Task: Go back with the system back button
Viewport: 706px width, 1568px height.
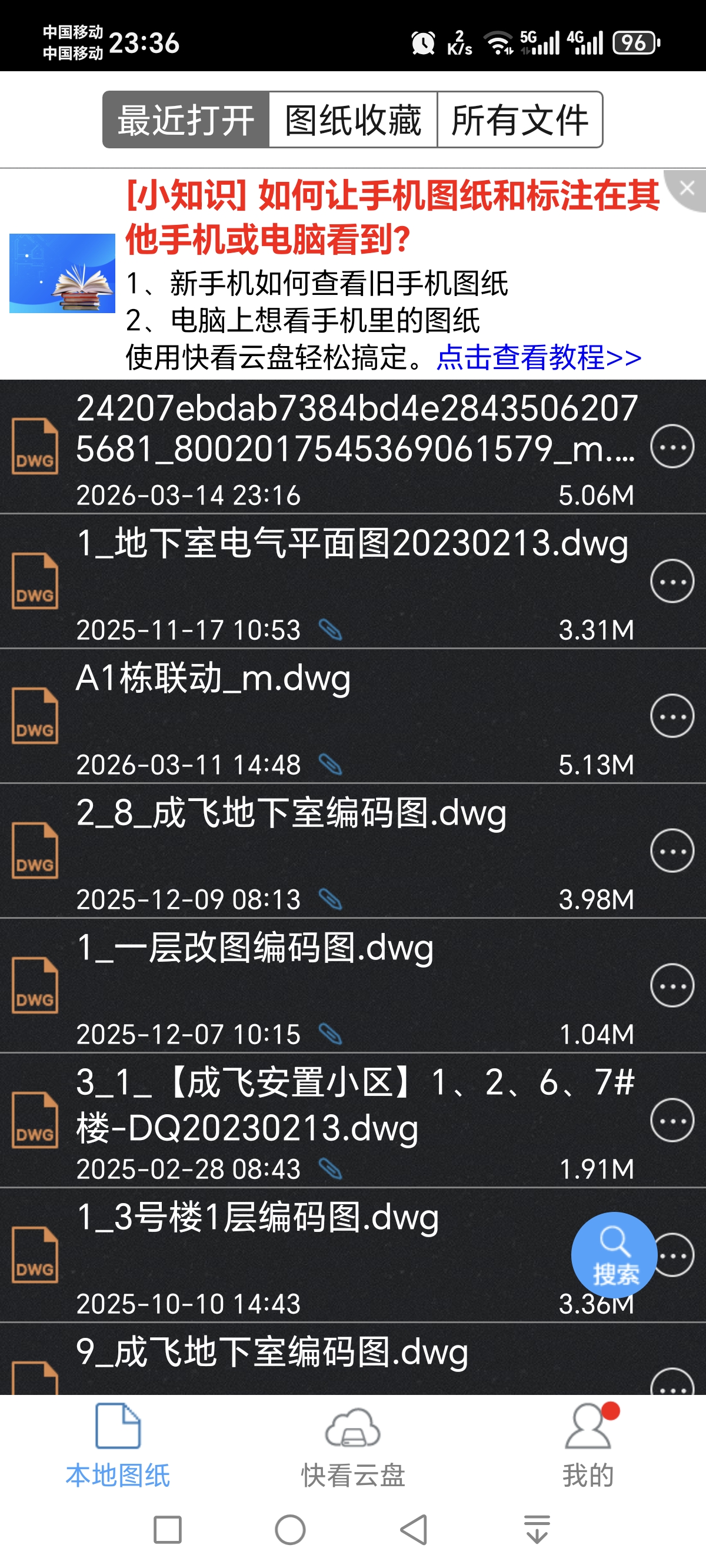Action: (x=414, y=1530)
